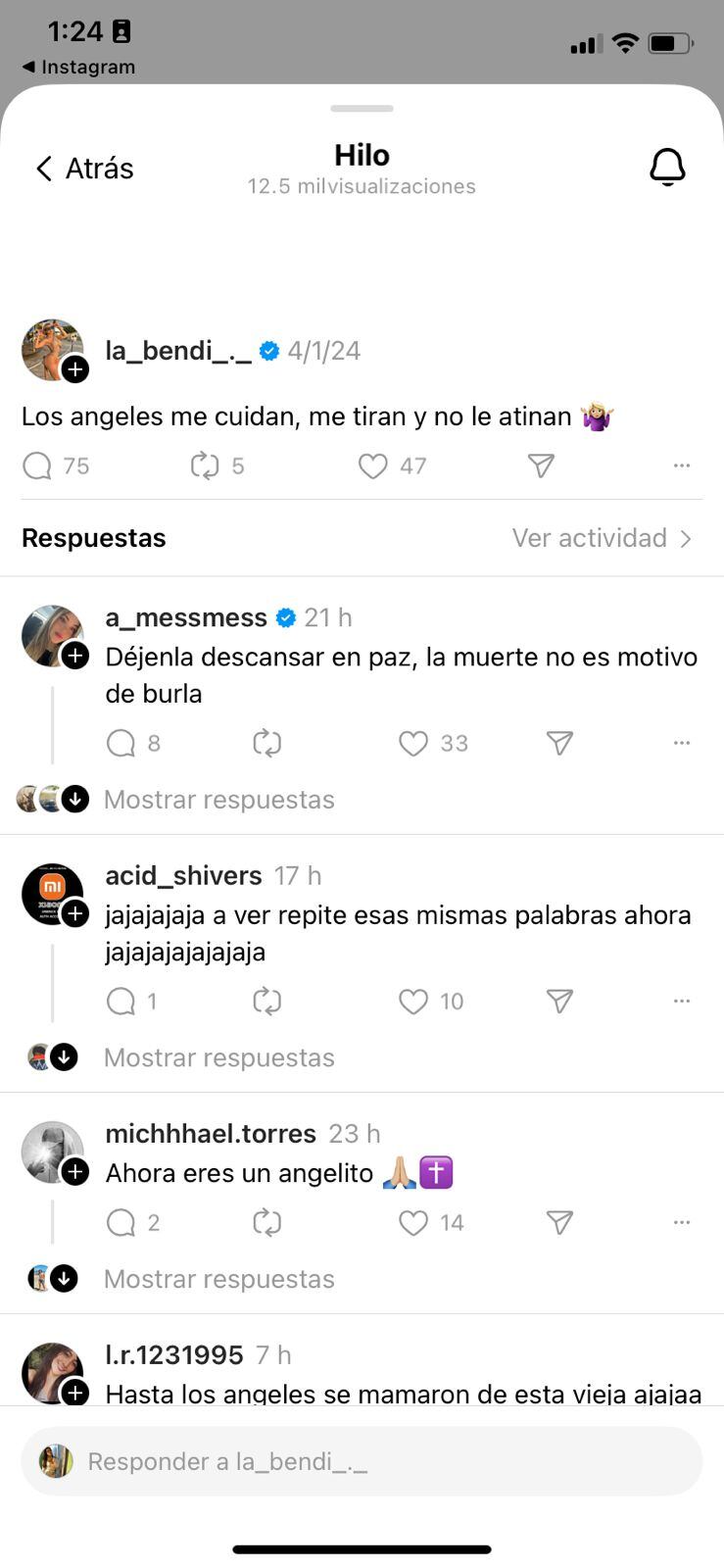Viewport: 724px width, 1568px height.
Task: Show responses to acid_shivers's comment
Action: point(218,1057)
